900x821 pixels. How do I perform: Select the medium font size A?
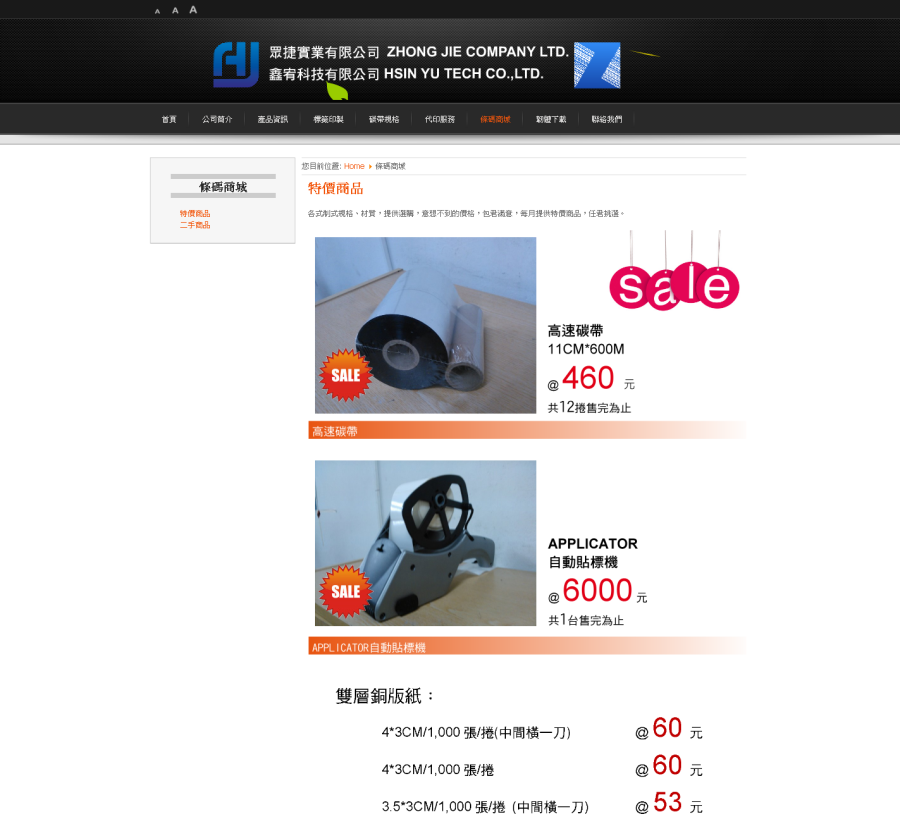tap(175, 11)
